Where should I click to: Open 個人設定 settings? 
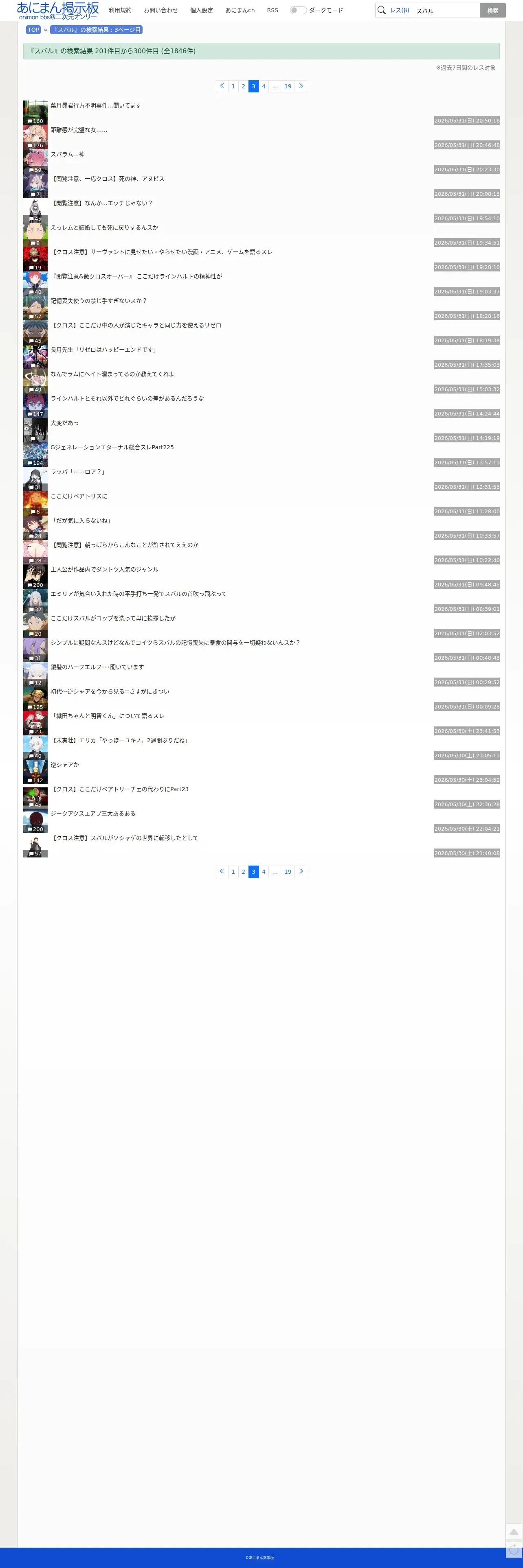(202, 10)
